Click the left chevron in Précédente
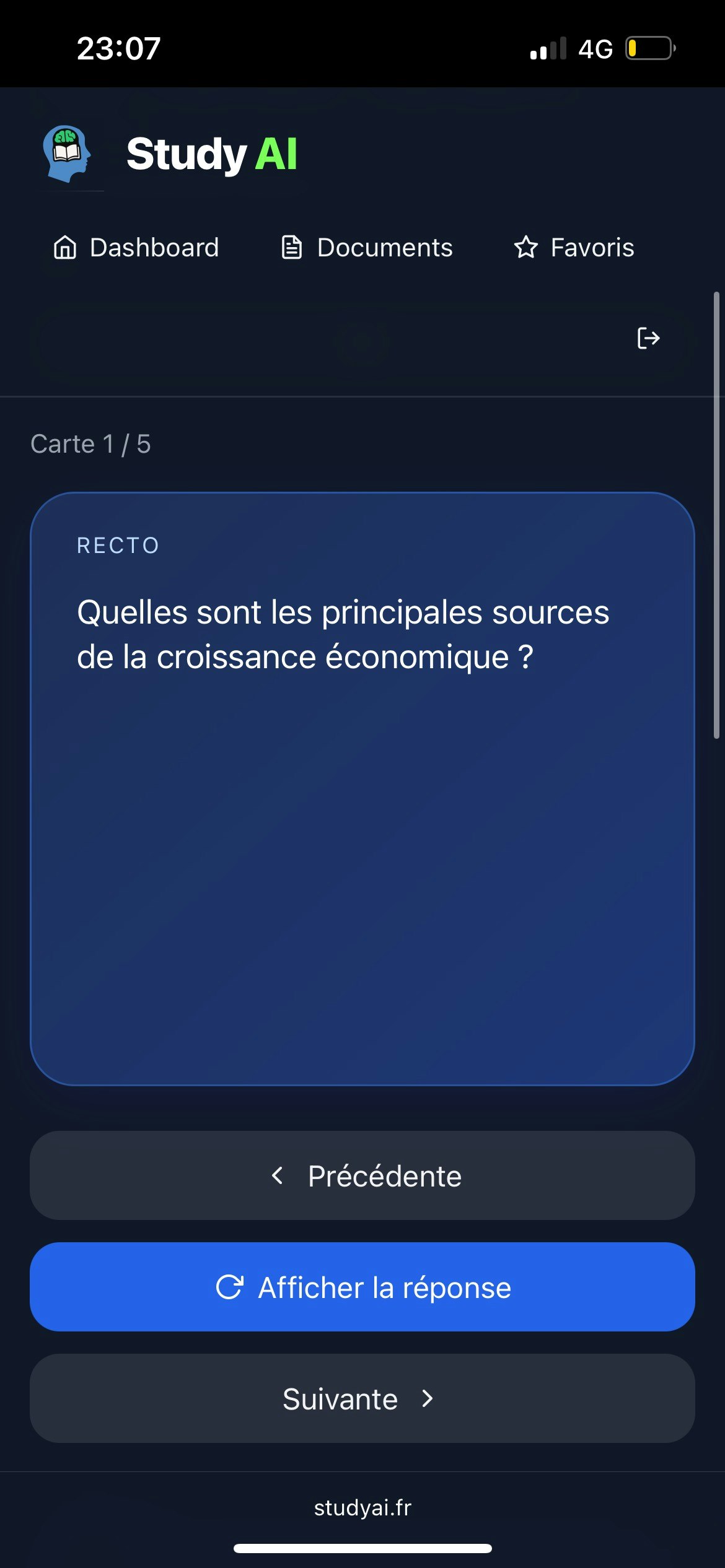 278,1175
